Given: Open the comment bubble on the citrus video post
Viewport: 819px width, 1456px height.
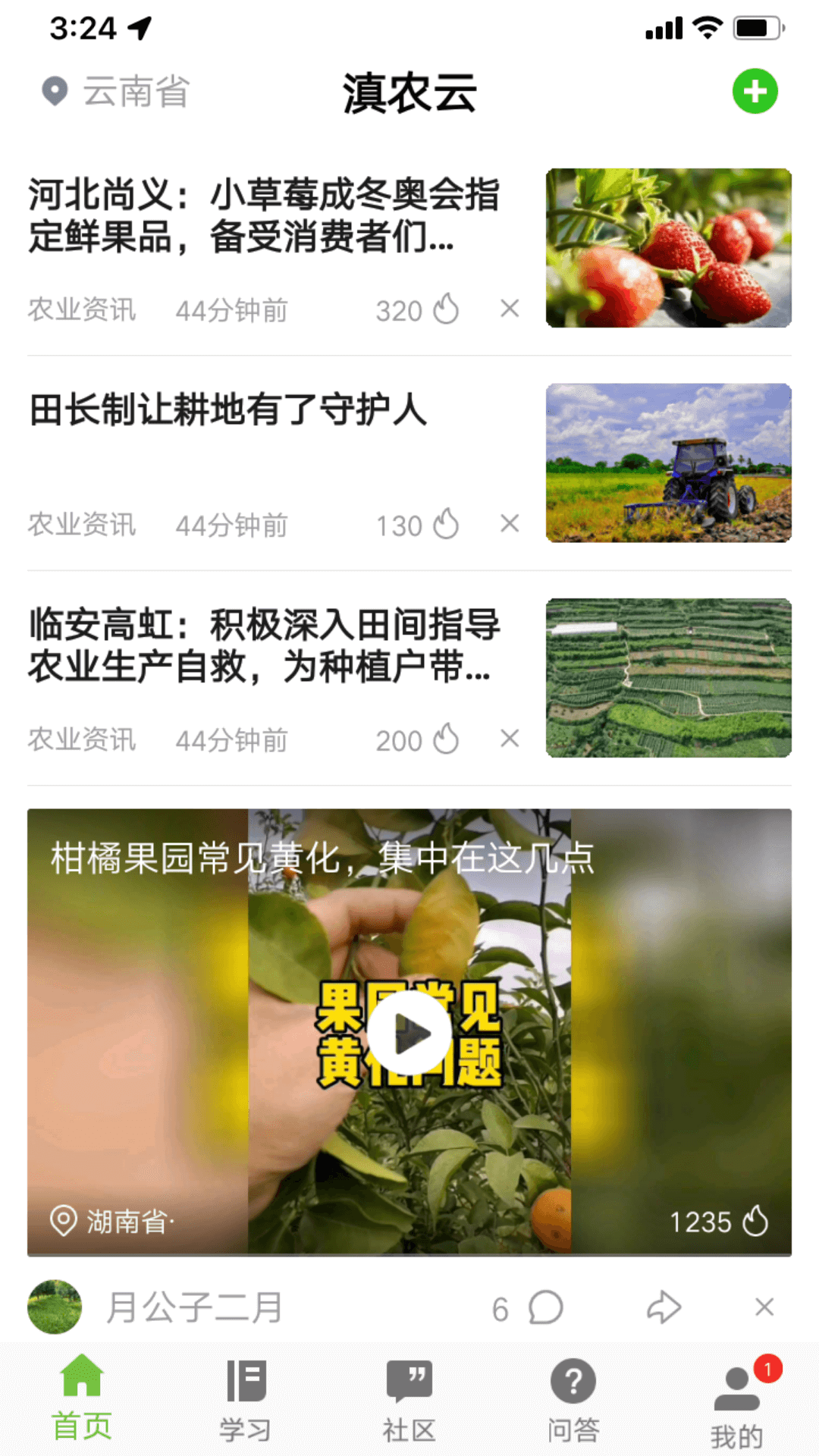Looking at the screenshot, I should point(544,1307).
